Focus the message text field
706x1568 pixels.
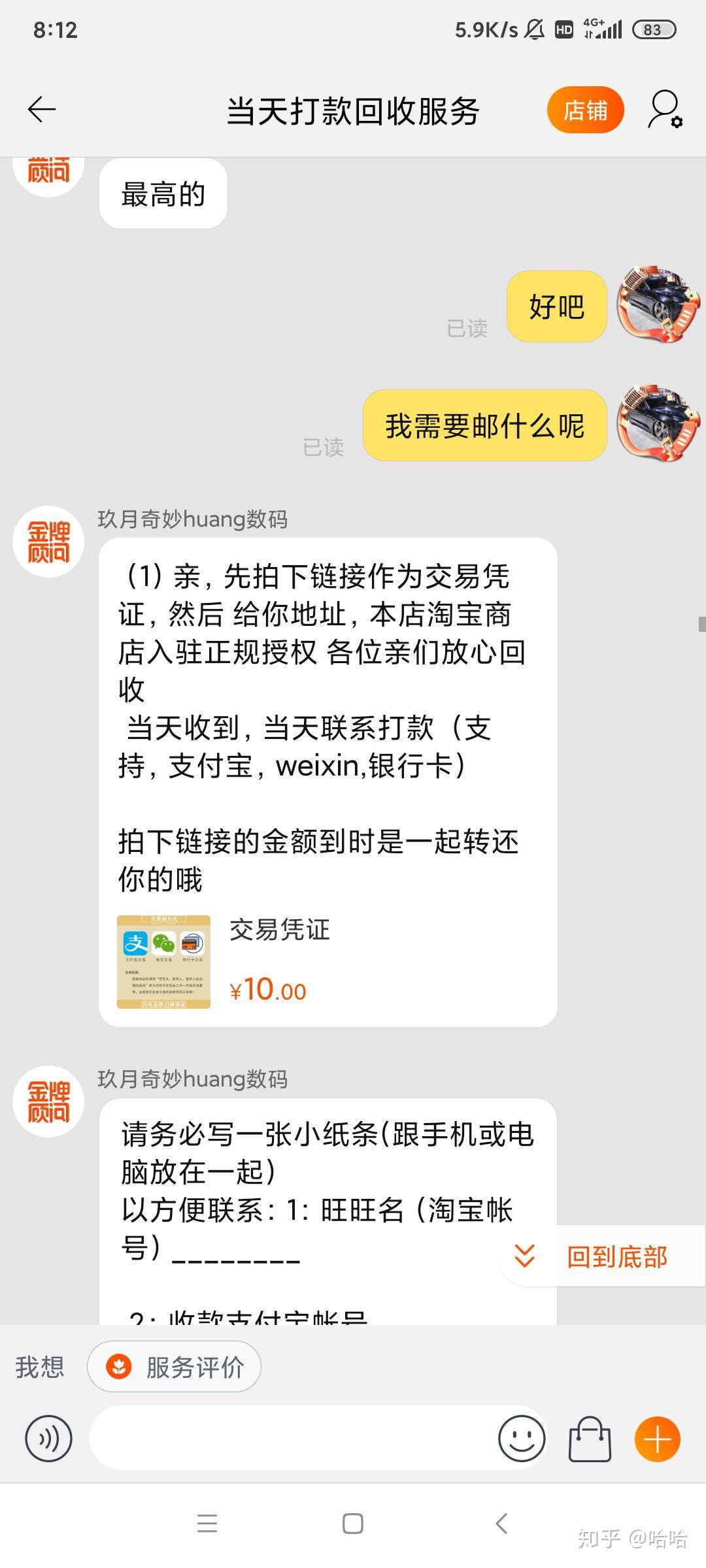click(x=291, y=1438)
